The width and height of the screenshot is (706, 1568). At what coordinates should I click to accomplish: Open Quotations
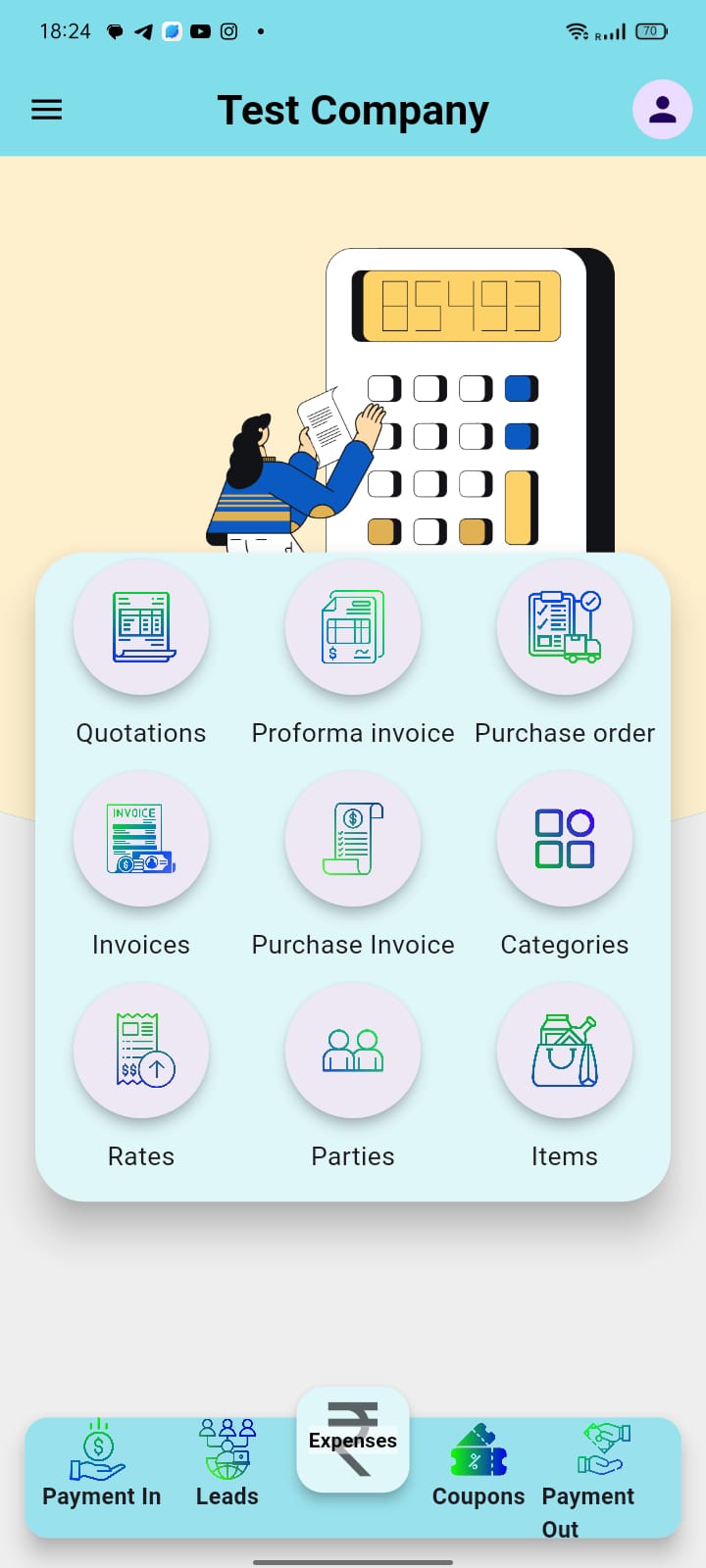141,628
